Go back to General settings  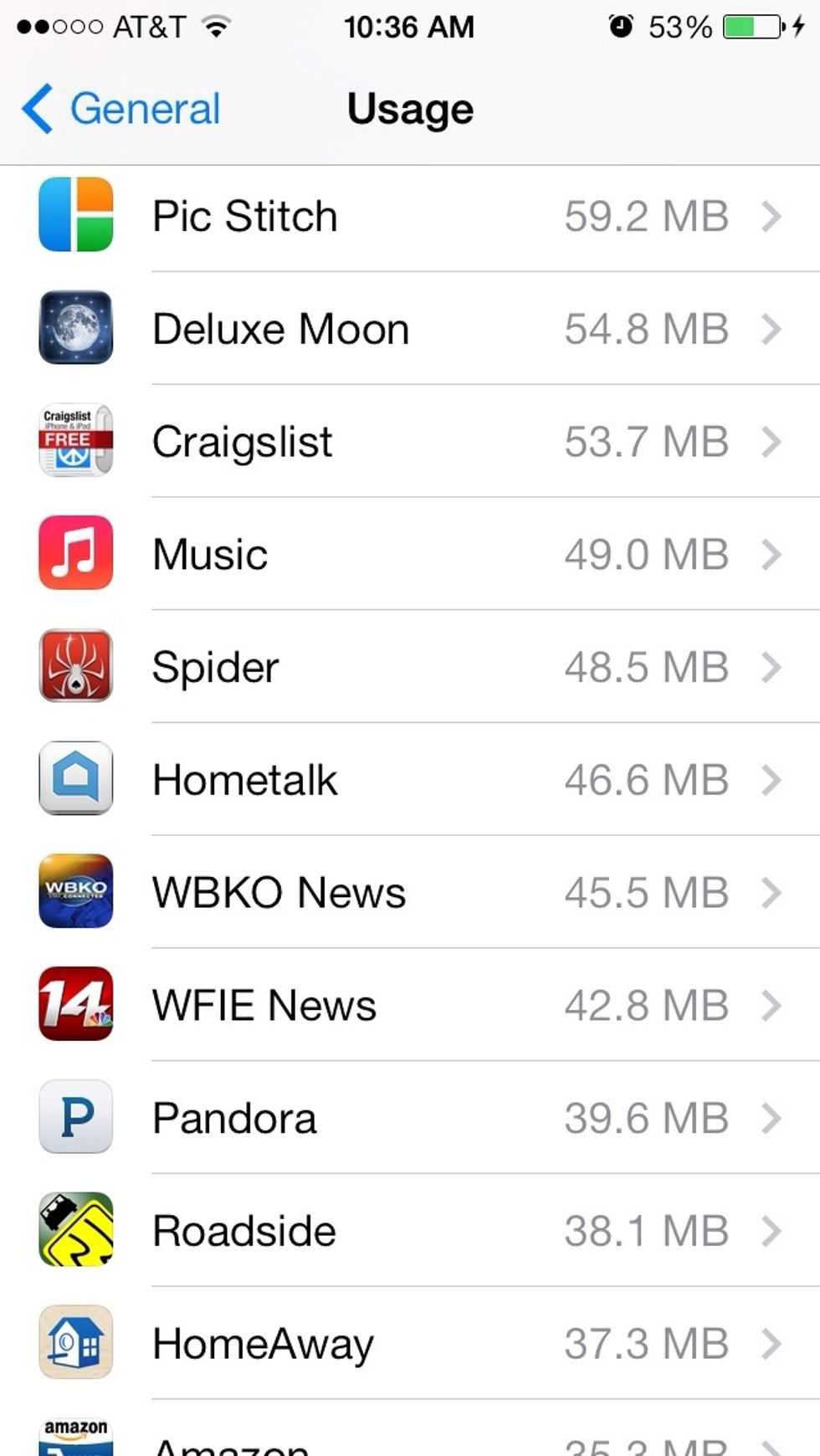coord(120,108)
